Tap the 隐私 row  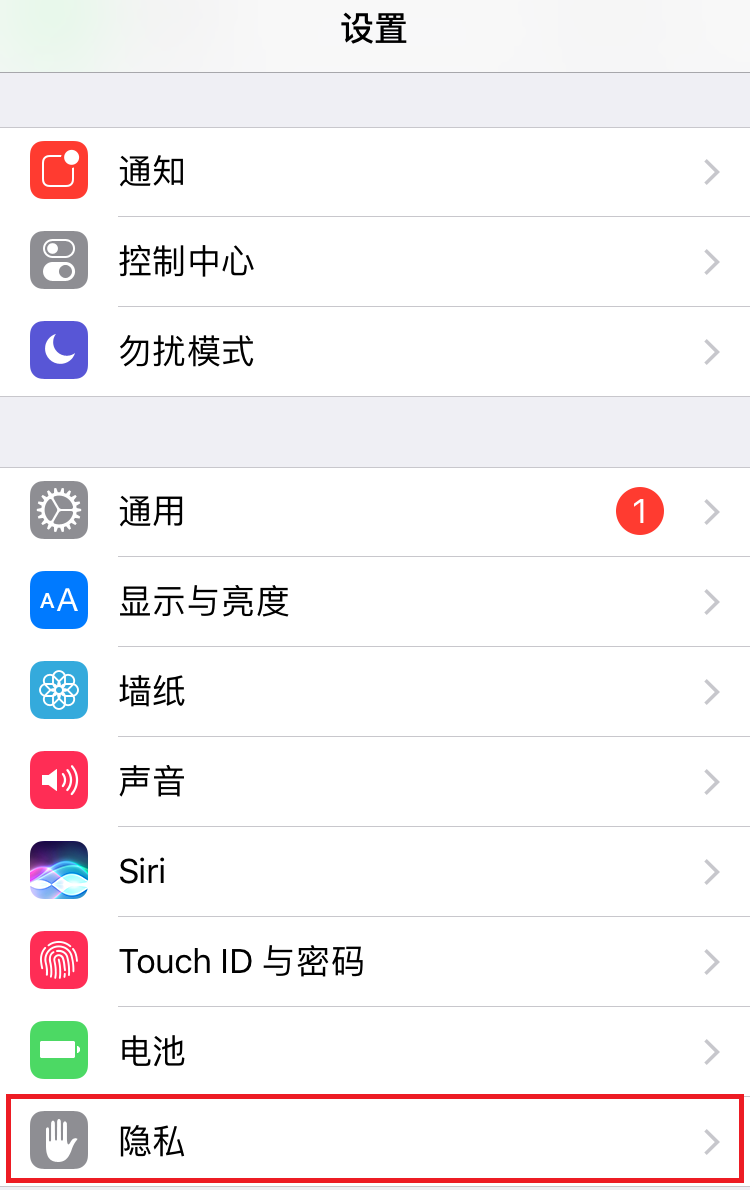coord(375,1141)
